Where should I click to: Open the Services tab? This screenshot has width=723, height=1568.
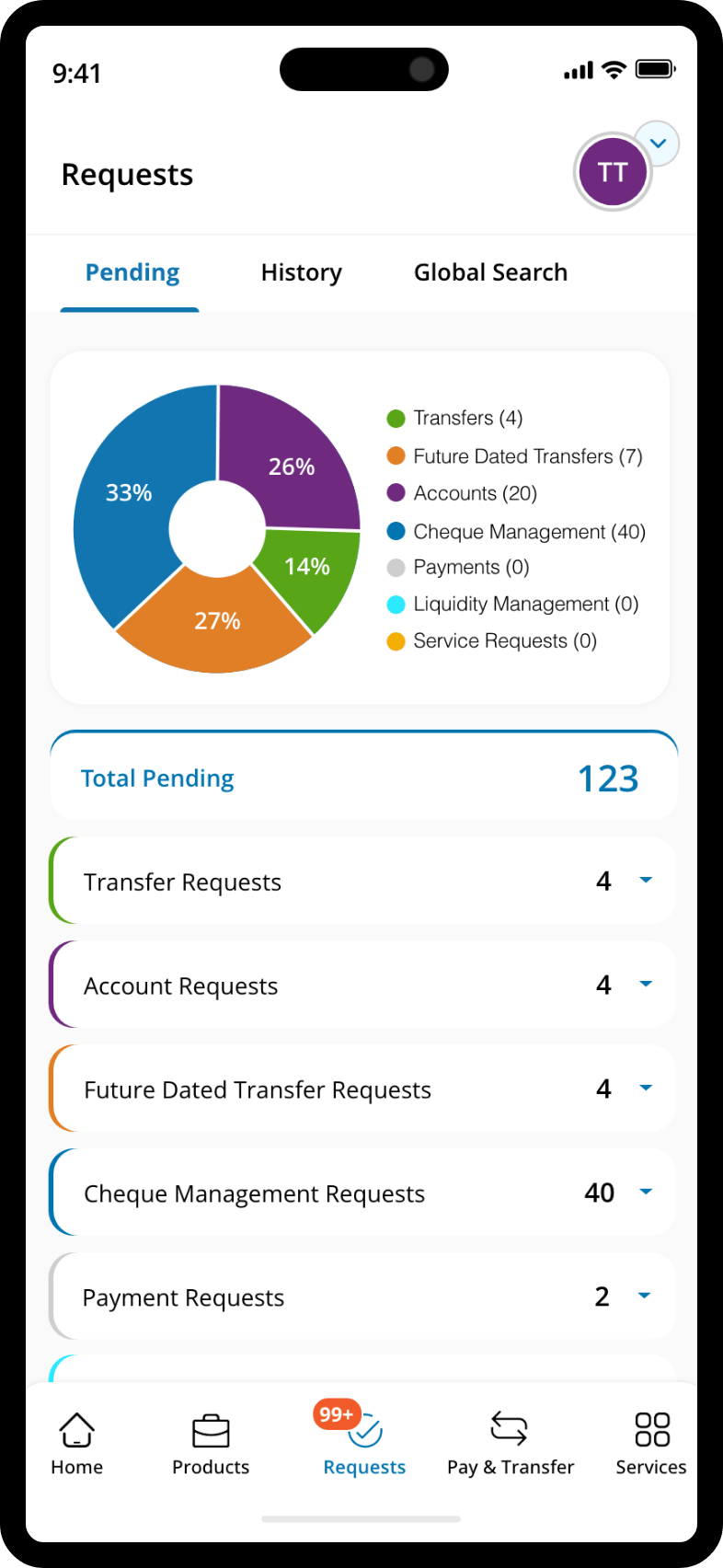(x=651, y=1444)
